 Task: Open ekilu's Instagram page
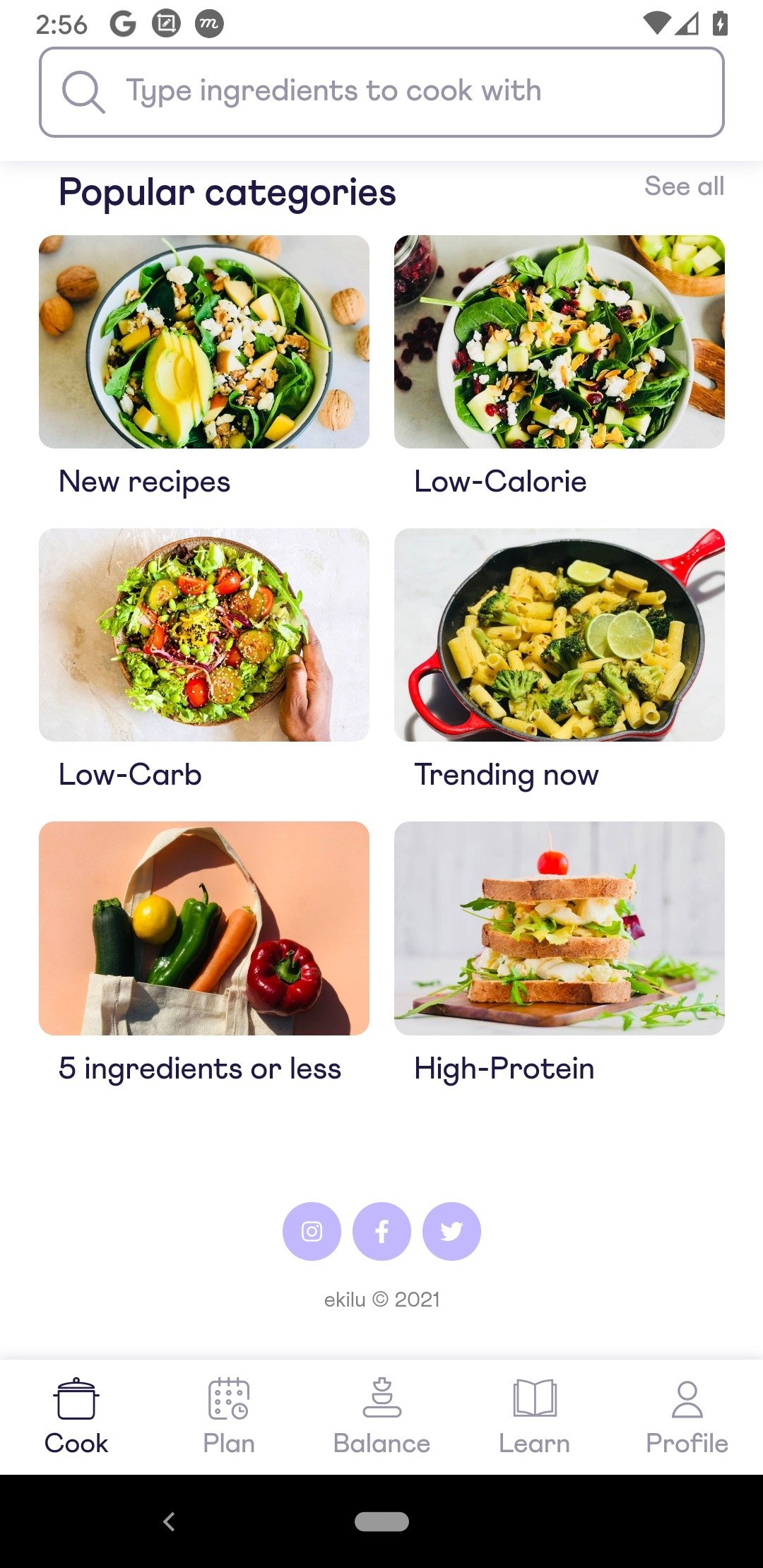pyautogui.click(x=312, y=1231)
